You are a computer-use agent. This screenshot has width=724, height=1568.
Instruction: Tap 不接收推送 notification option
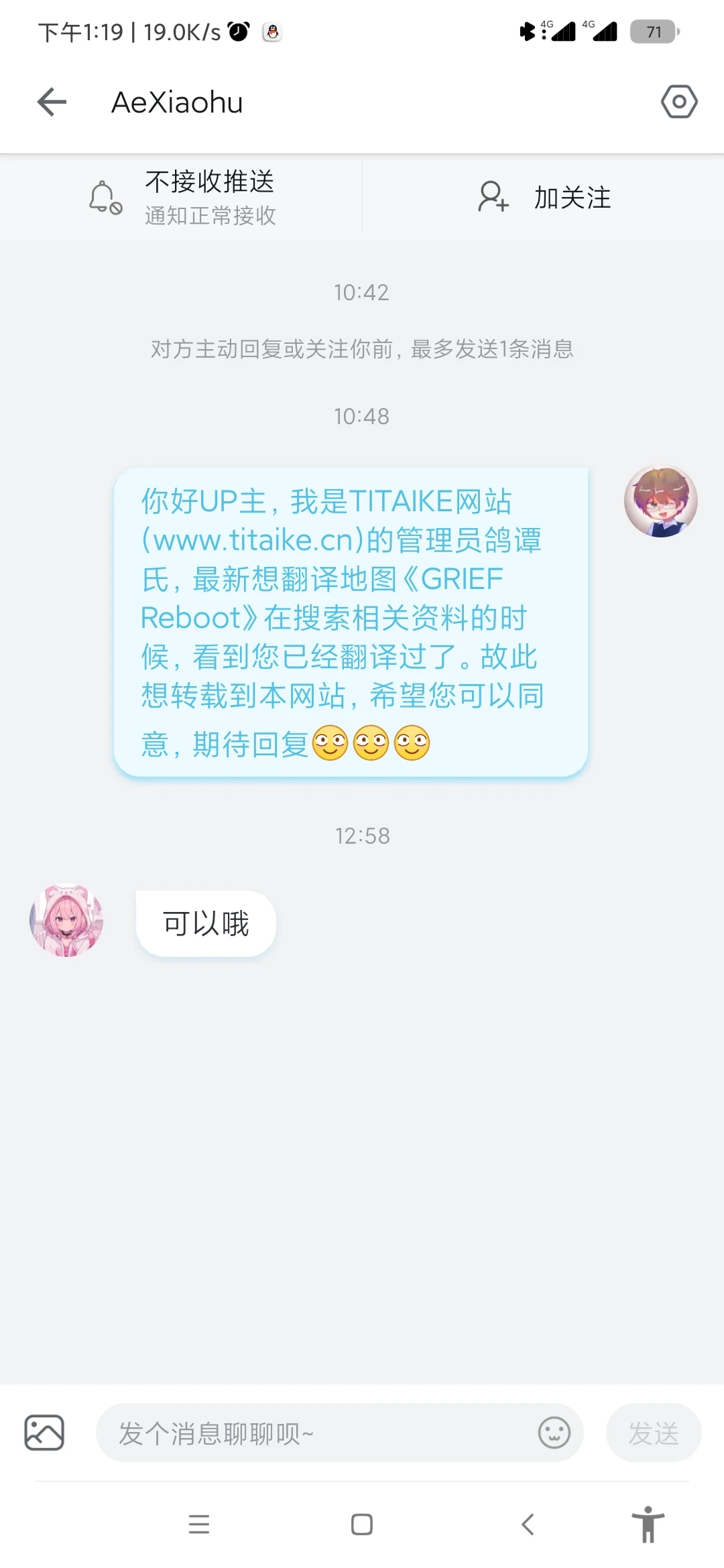point(182,197)
